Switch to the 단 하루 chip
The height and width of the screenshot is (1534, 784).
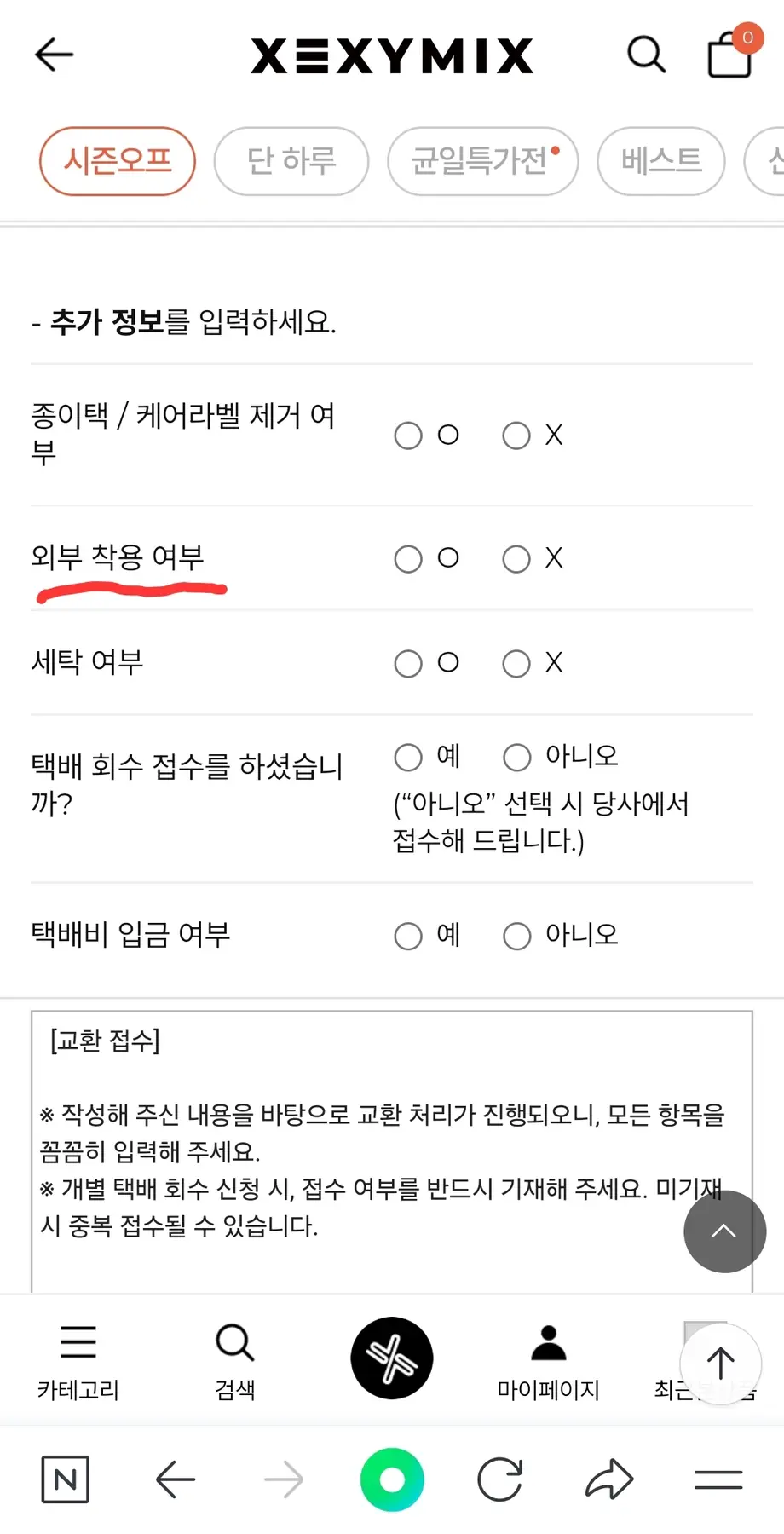tap(291, 161)
